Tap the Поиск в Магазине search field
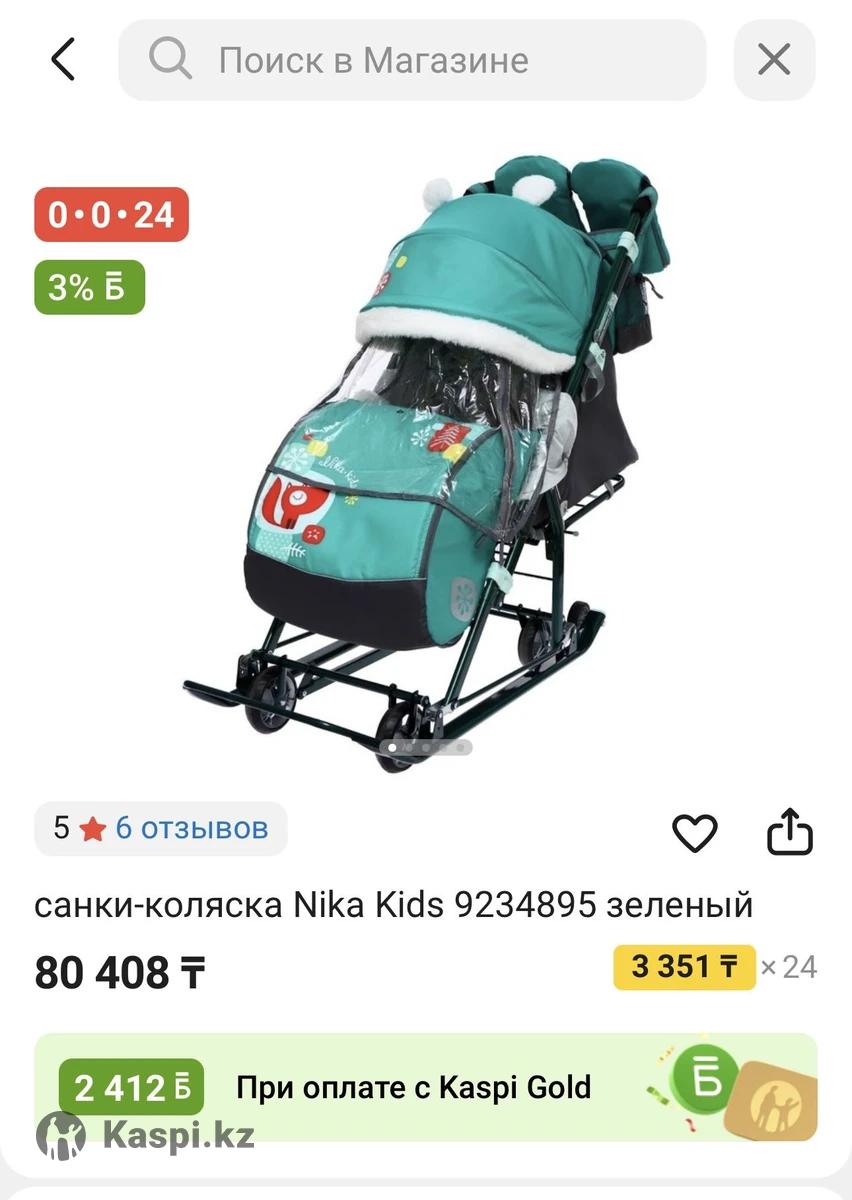This screenshot has width=852, height=1200. [x=412, y=60]
